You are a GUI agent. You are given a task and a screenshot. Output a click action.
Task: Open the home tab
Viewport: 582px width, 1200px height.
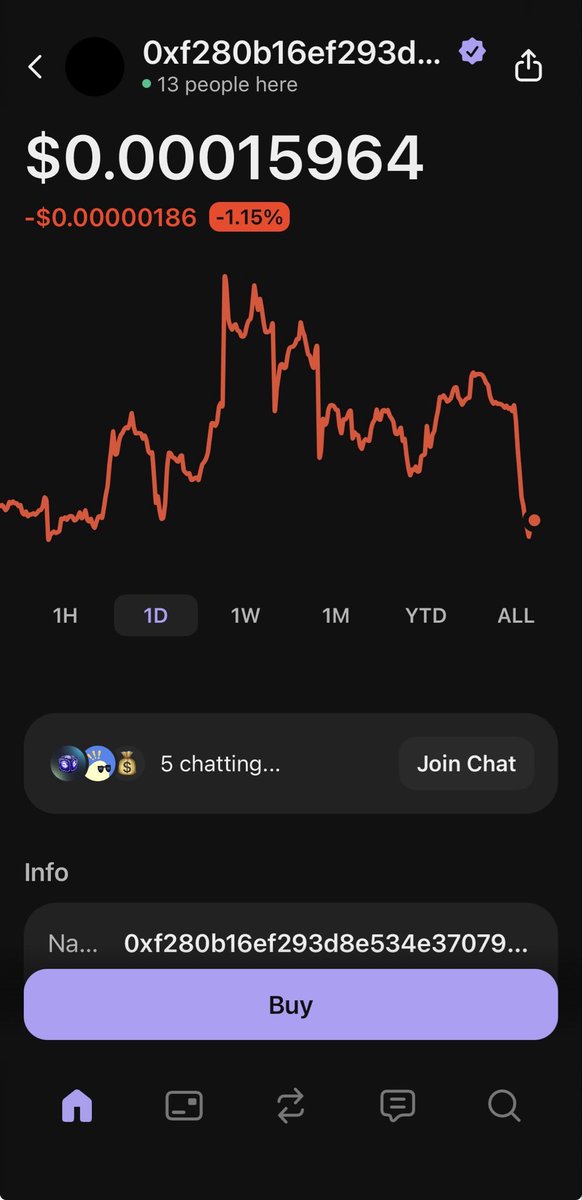click(x=77, y=1105)
